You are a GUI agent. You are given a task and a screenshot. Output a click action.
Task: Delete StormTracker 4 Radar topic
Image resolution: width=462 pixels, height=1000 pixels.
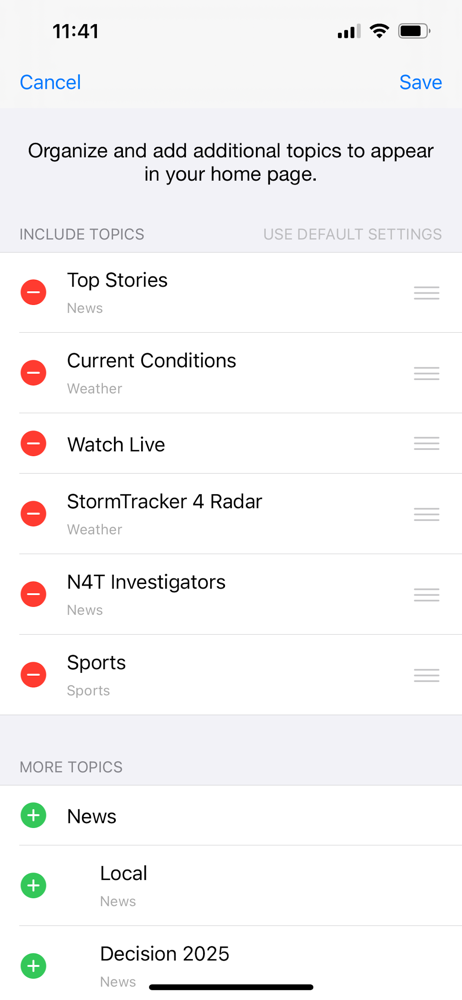point(33,513)
